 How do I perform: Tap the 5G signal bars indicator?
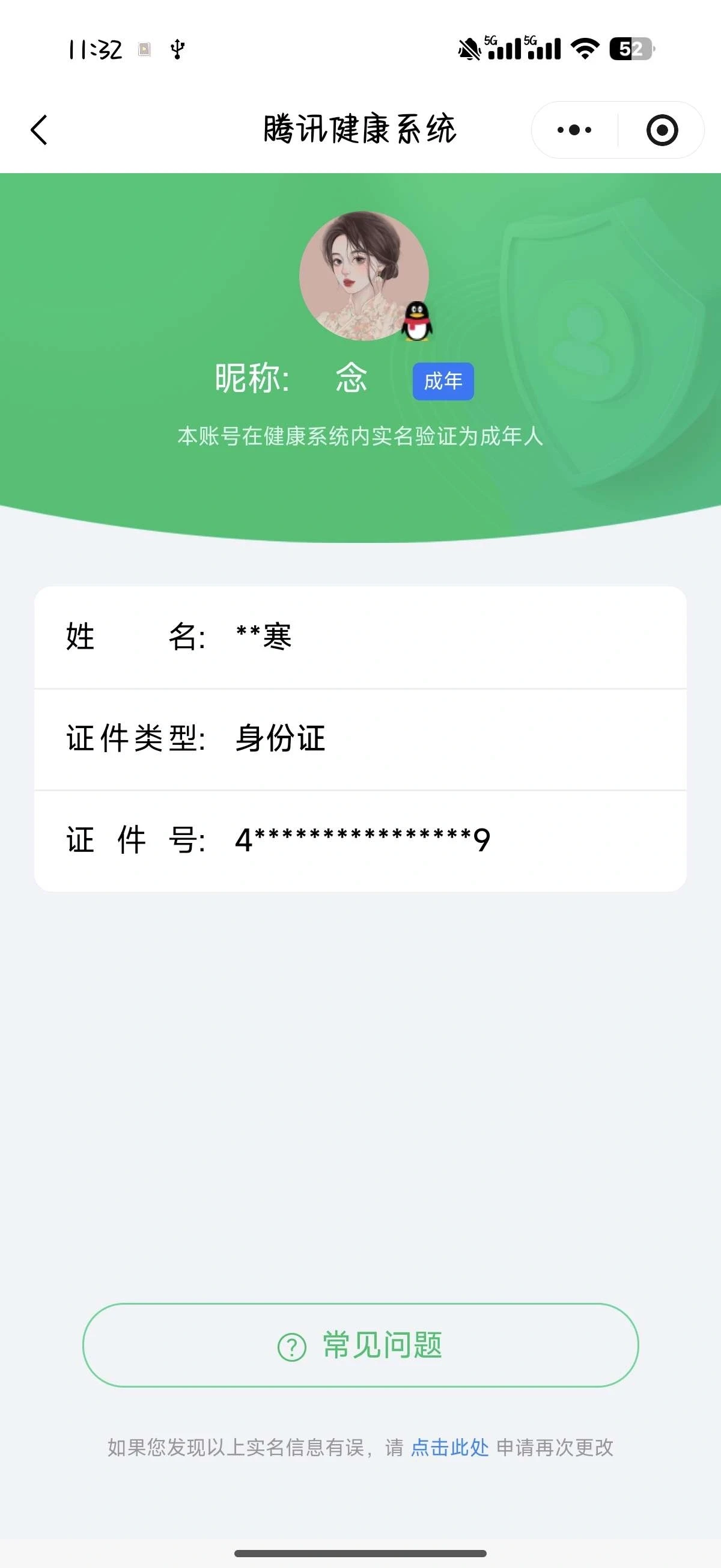pyautogui.click(x=507, y=49)
